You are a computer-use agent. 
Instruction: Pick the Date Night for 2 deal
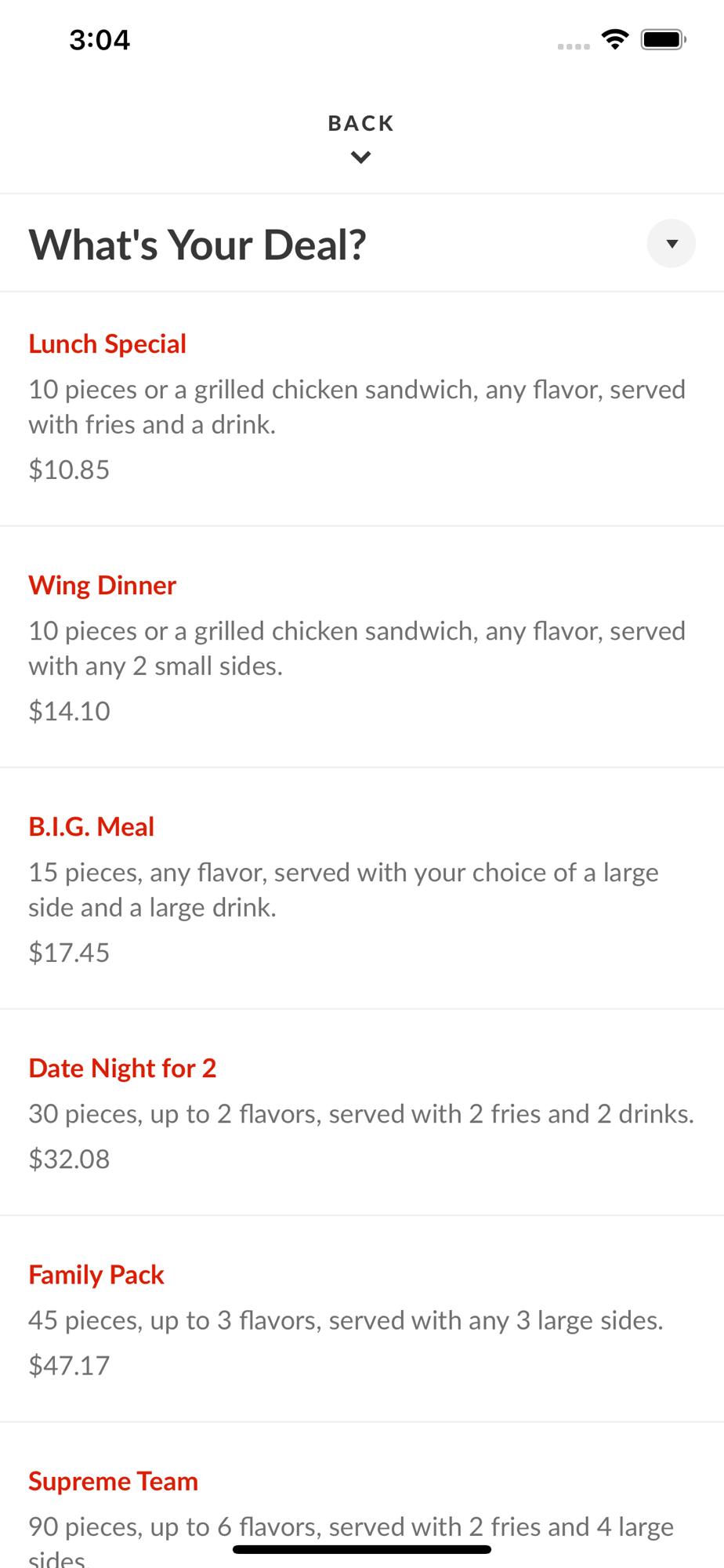pos(362,1113)
